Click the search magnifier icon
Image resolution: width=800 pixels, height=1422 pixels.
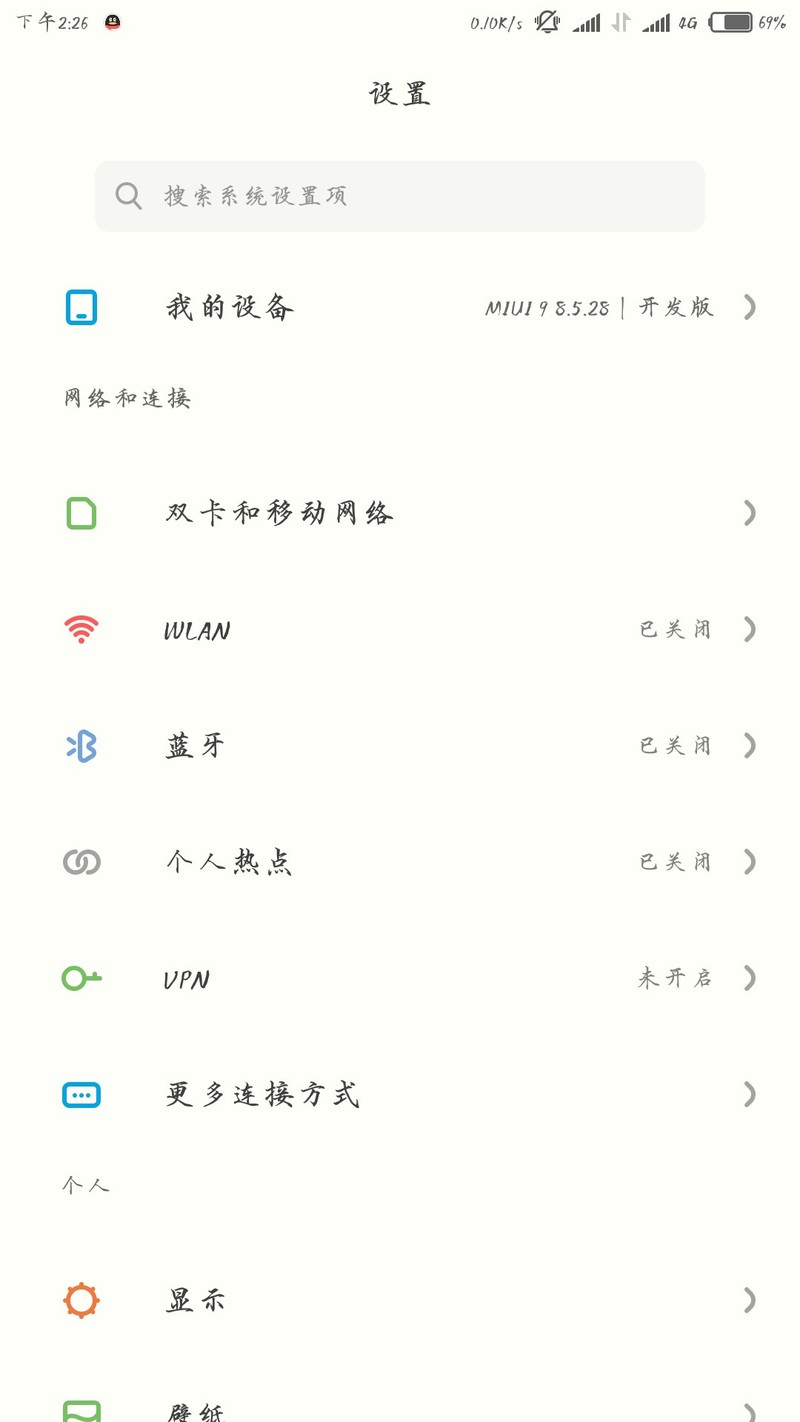(x=128, y=195)
